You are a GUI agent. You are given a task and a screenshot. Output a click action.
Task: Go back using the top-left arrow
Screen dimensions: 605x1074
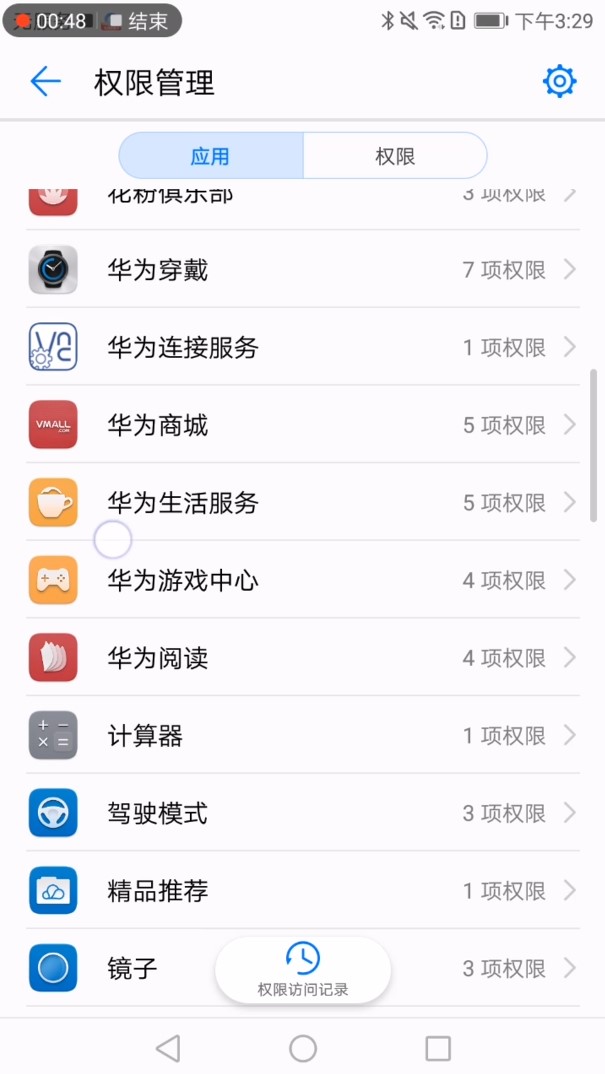coord(45,82)
